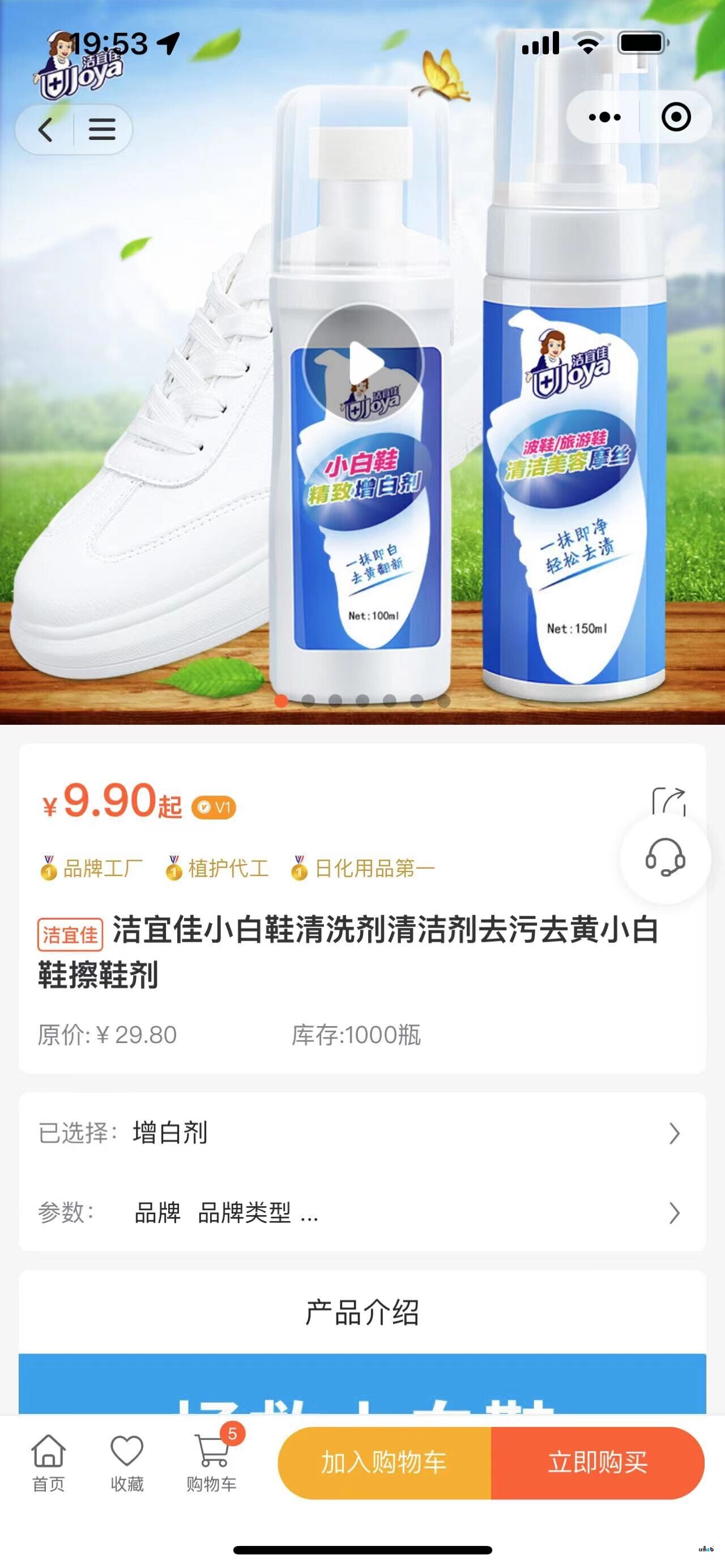Share this product
725x1568 pixels.
(x=668, y=802)
